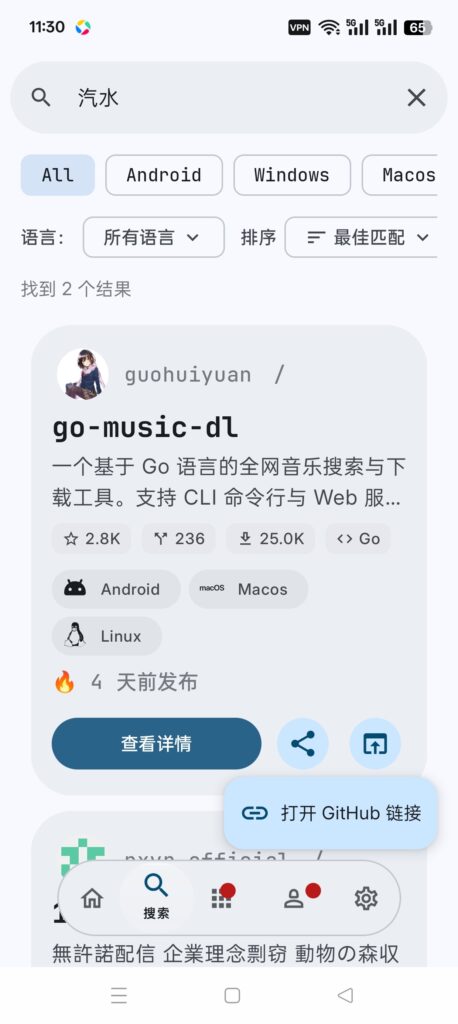Filter results by the top Android chip

(164, 175)
